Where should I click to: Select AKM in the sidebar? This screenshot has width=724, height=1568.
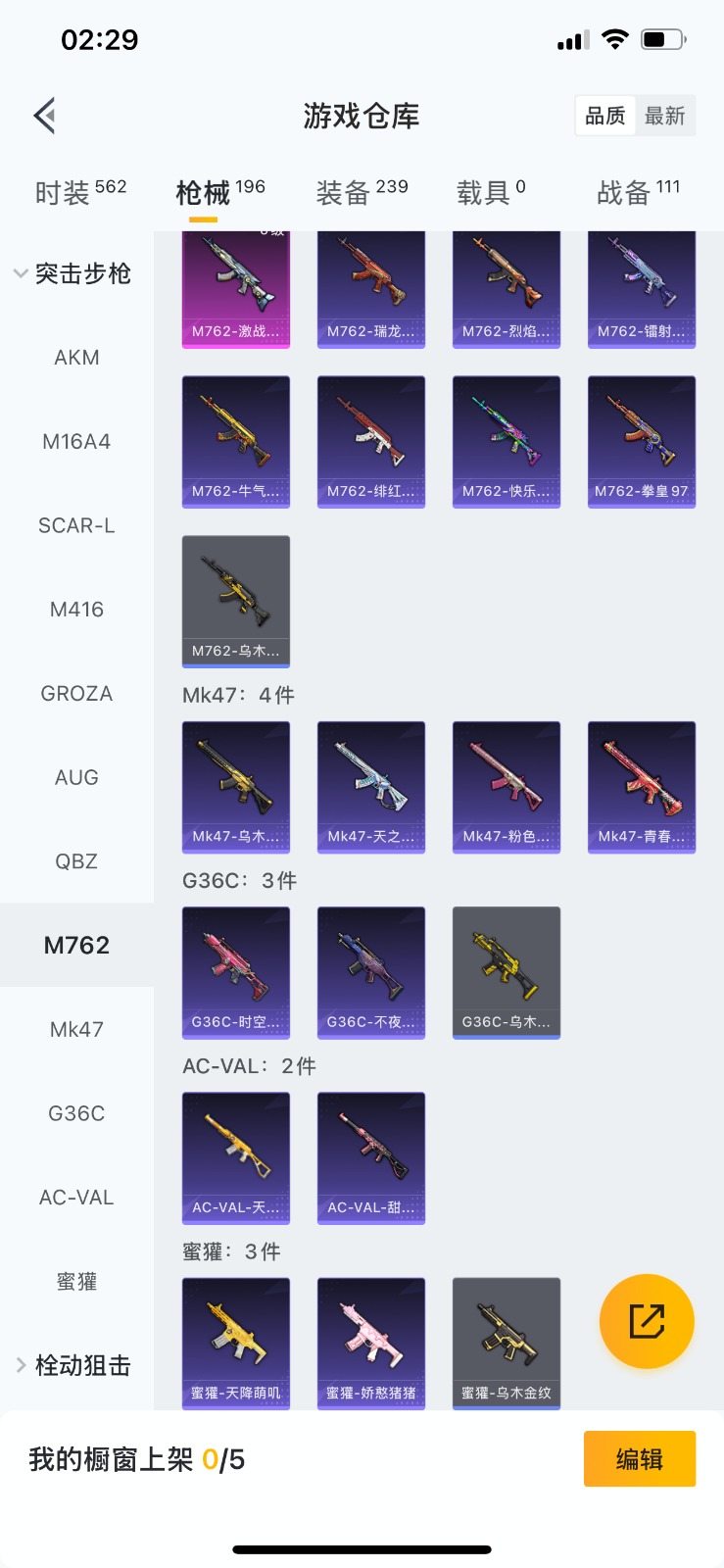pyautogui.click(x=76, y=358)
